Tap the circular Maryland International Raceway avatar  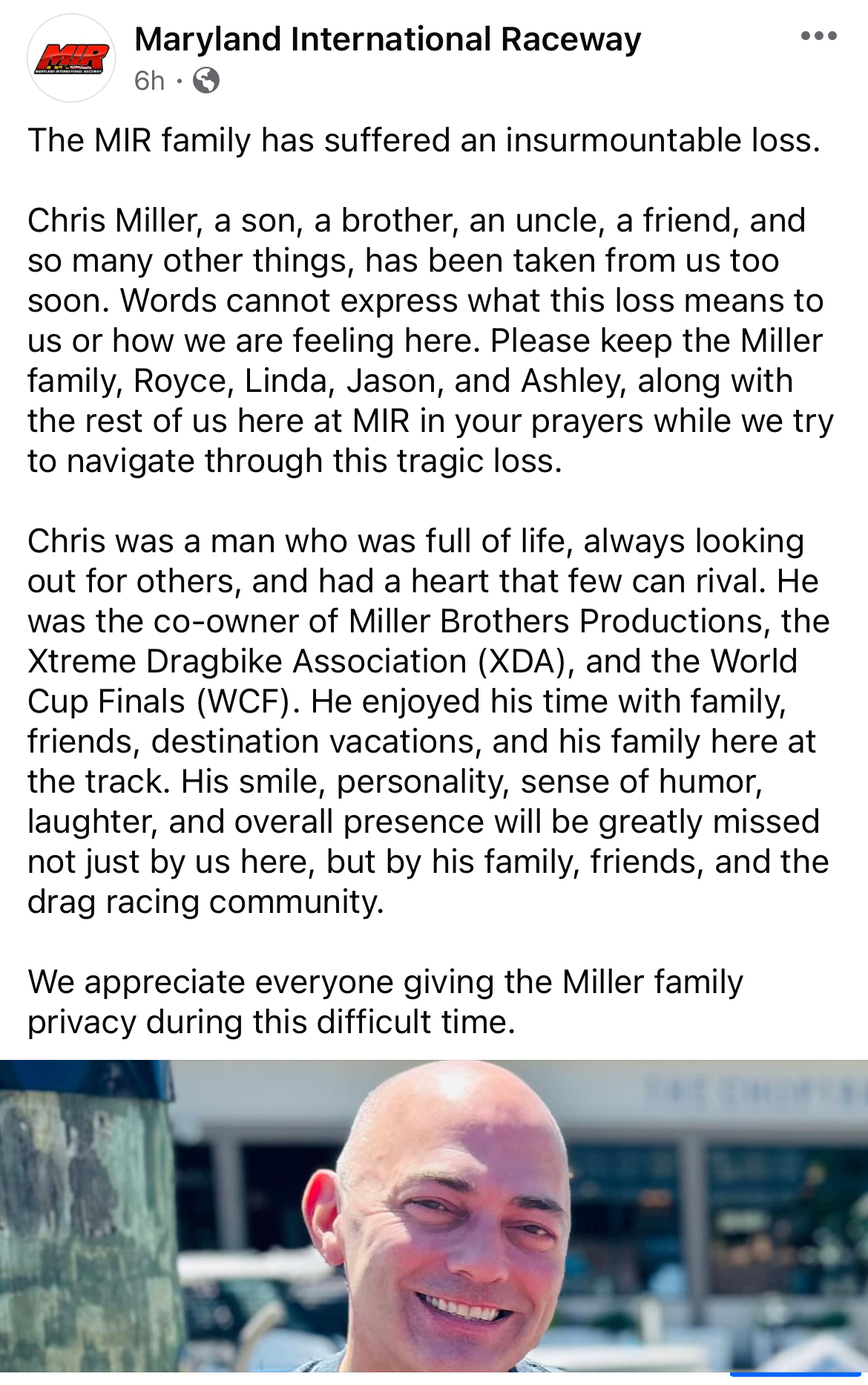coord(70,53)
